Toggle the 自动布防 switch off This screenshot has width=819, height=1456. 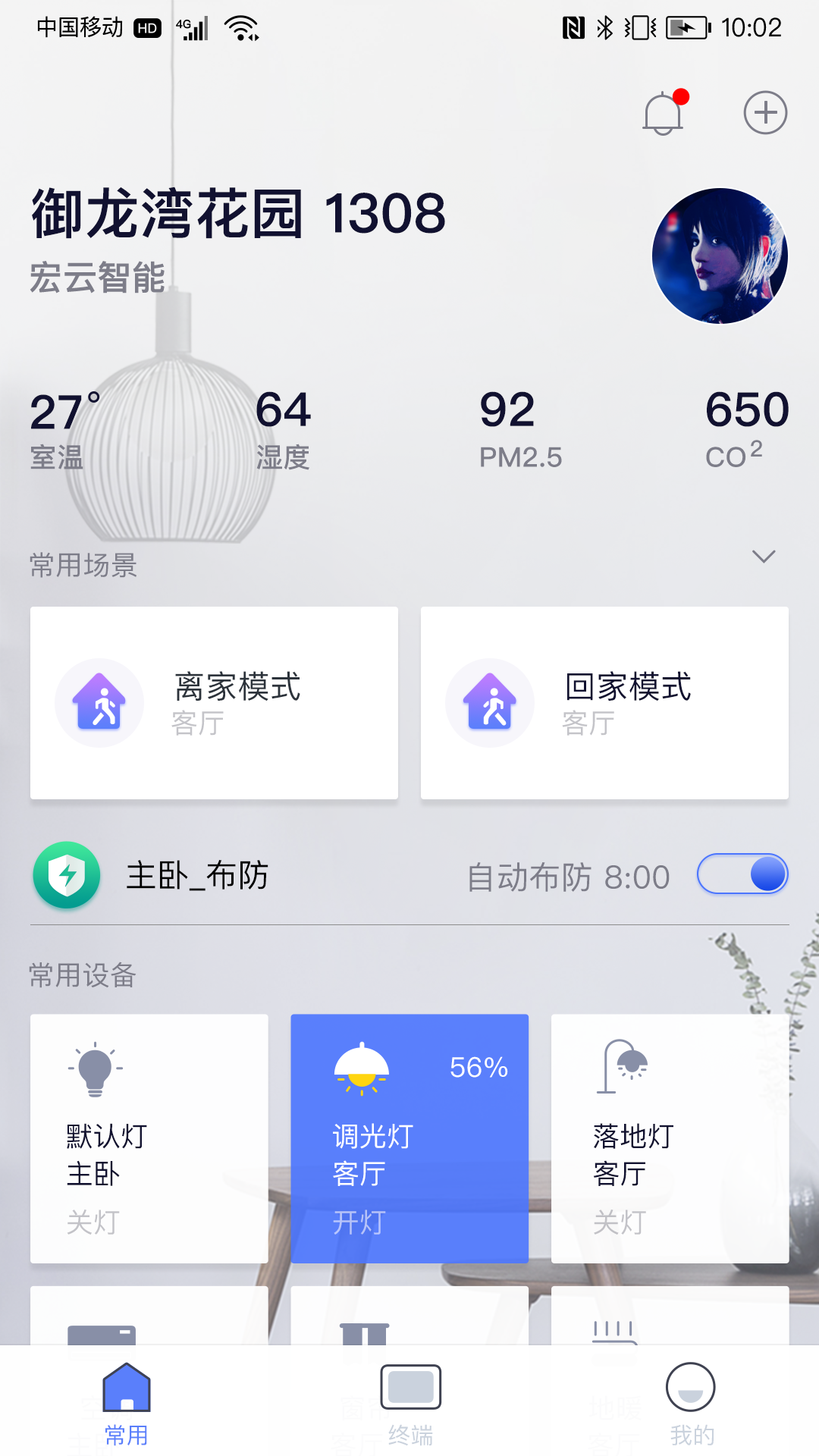[742, 874]
